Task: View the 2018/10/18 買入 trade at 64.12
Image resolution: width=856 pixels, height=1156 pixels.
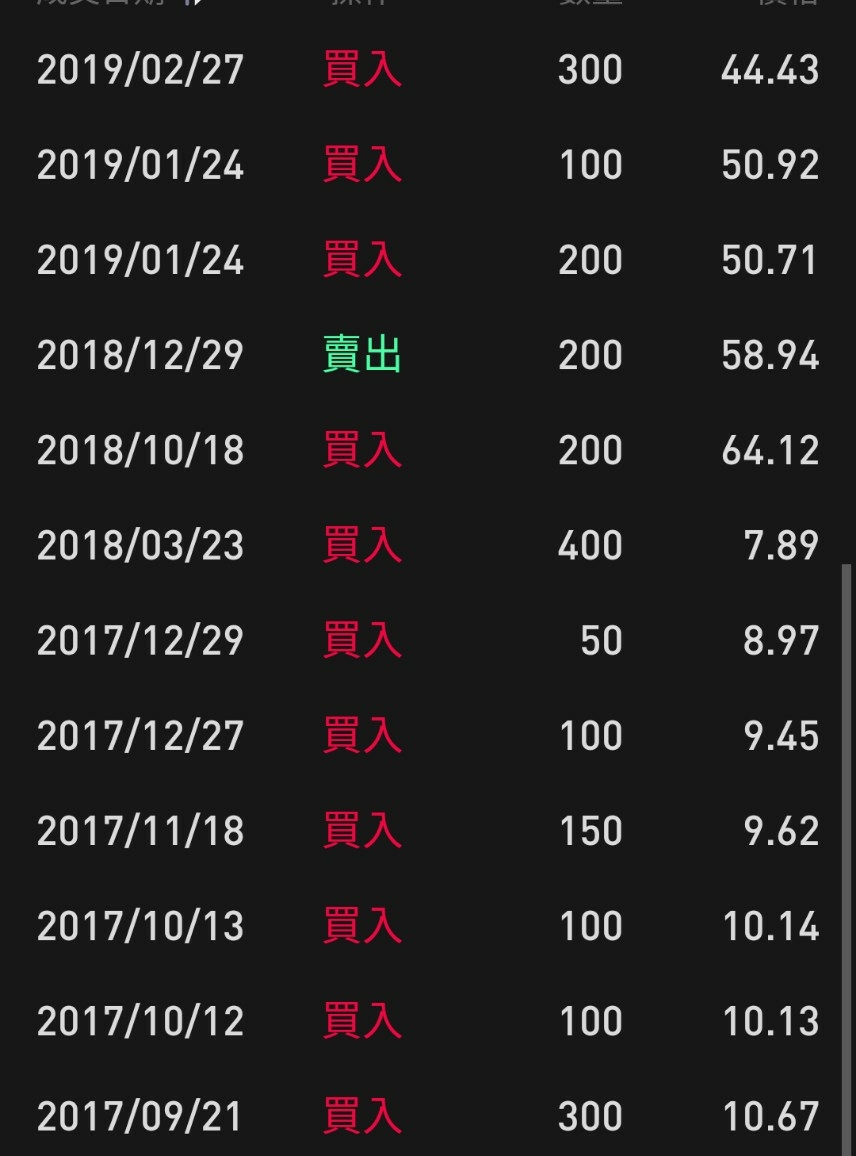Action: coord(428,451)
